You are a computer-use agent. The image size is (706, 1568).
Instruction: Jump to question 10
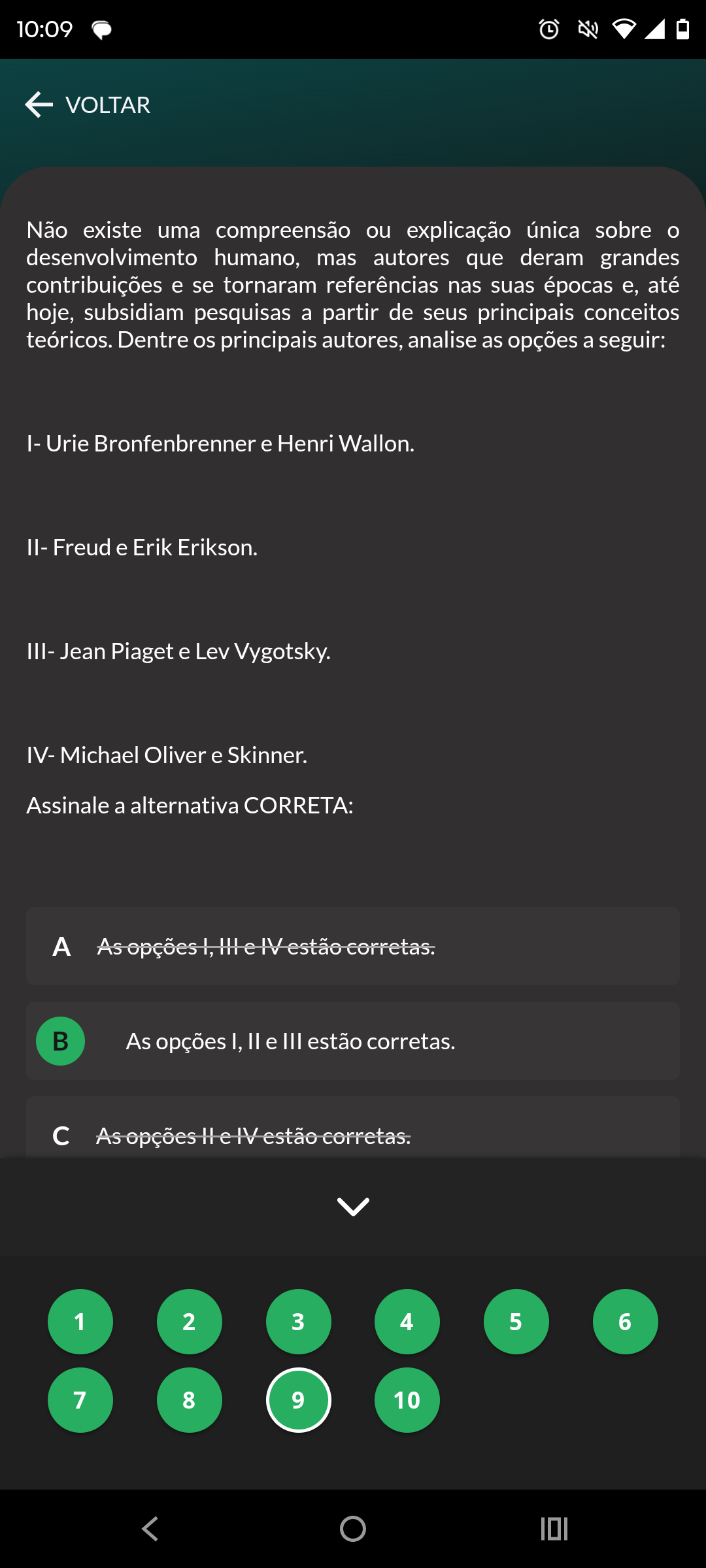[x=407, y=1400]
